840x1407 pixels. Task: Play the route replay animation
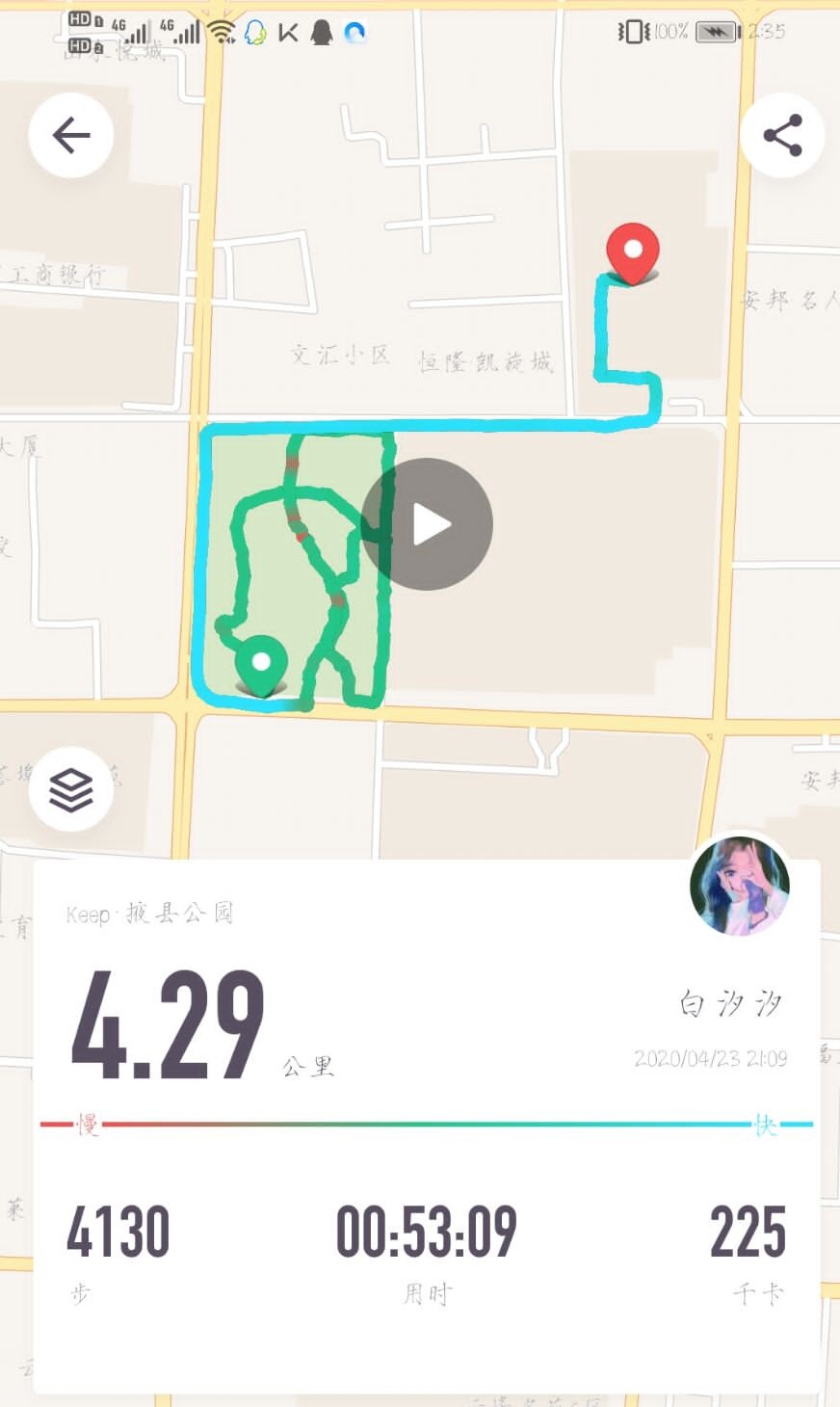point(427,524)
